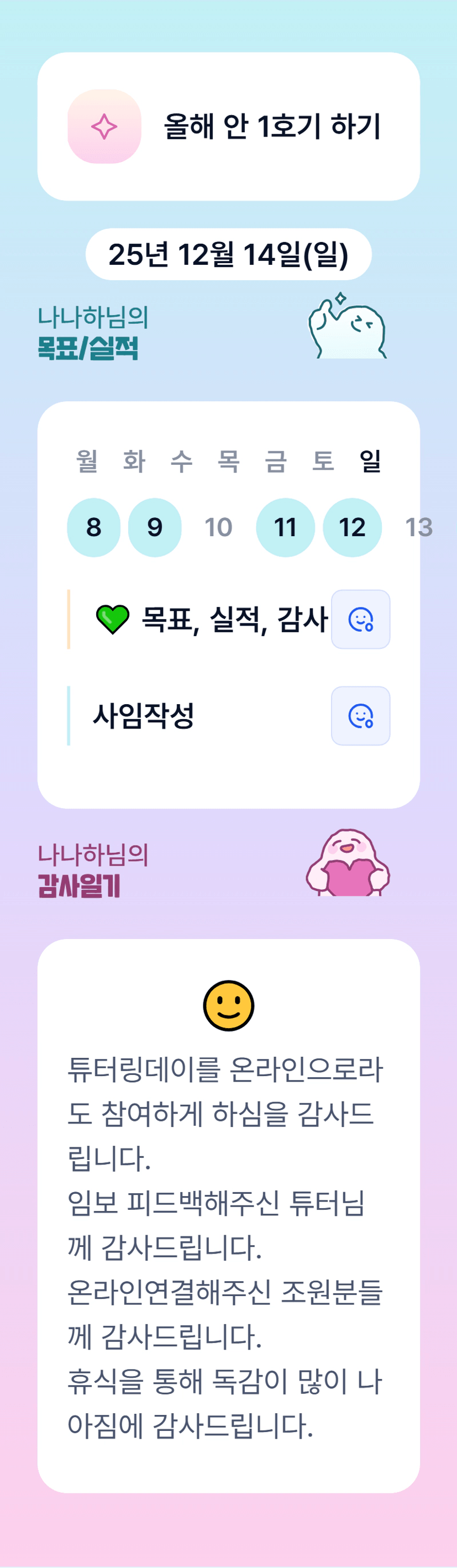The image size is (457, 1568).
Task: Add emoji reaction to 목표, 실적, 감사
Action: [360, 620]
